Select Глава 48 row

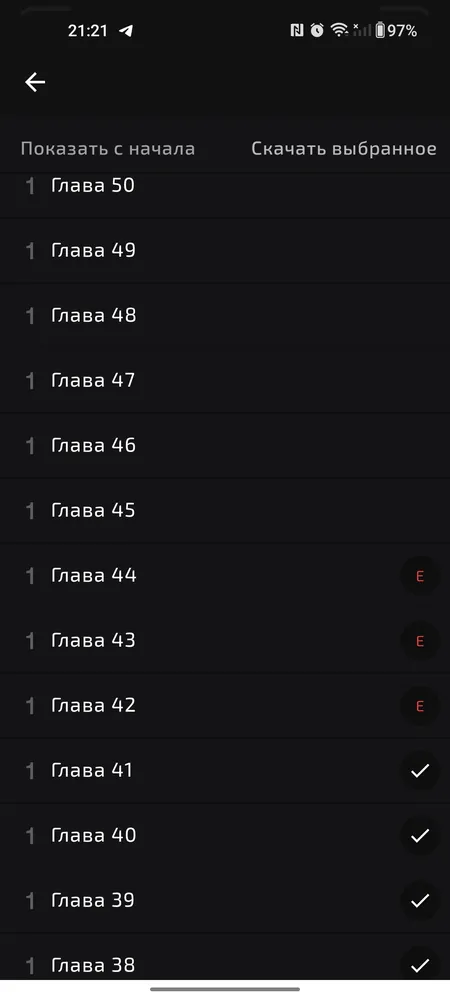tap(225, 316)
